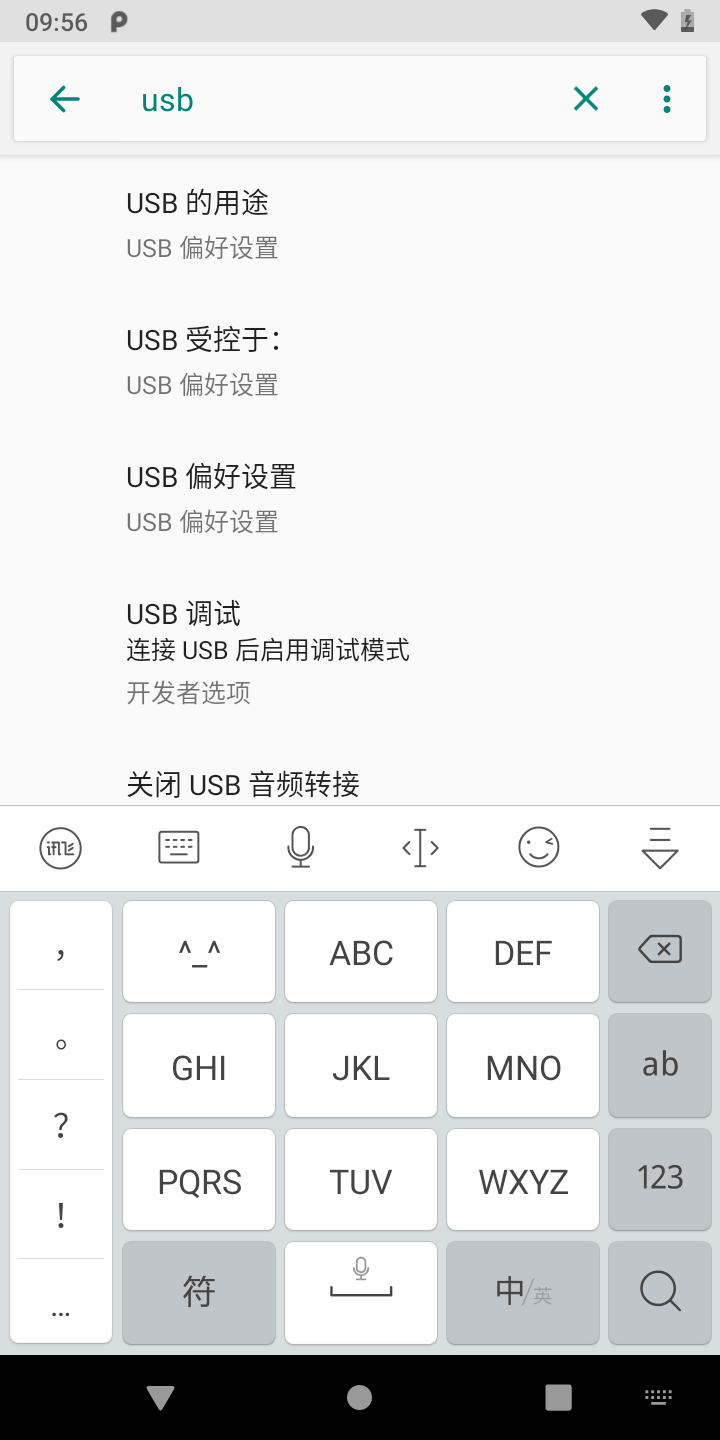This screenshot has width=720, height=1440.
Task: Open the iFlytek logo keyboard menu
Action: click(60, 848)
